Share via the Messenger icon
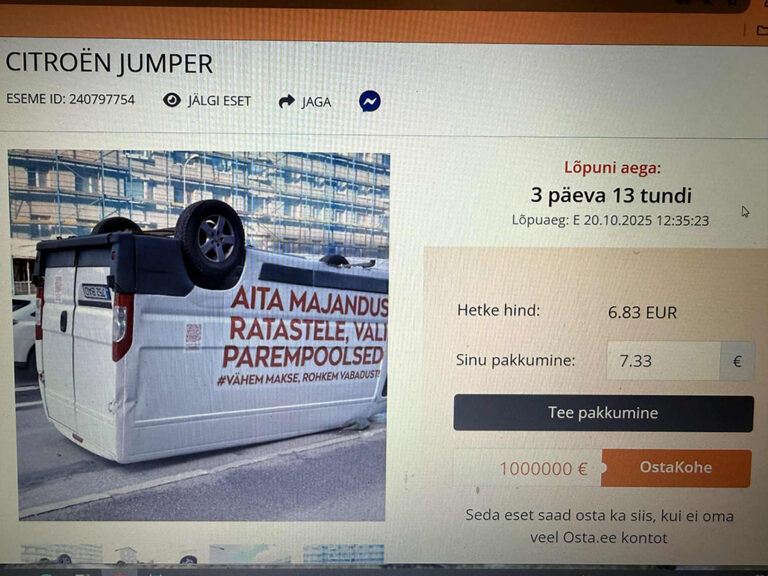The height and width of the screenshot is (576, 768). click(x=370, y=101)
